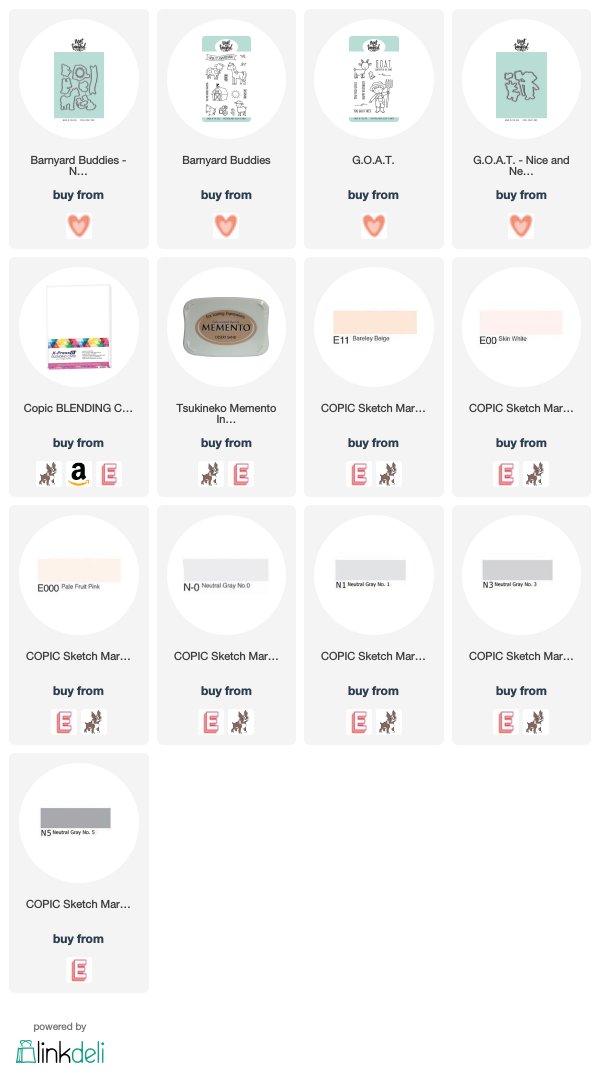This screenshot has width=600, height=1073.
Task: Open the N-0 Neutral Gray No.0 marker card
Action: pos(226,625)
